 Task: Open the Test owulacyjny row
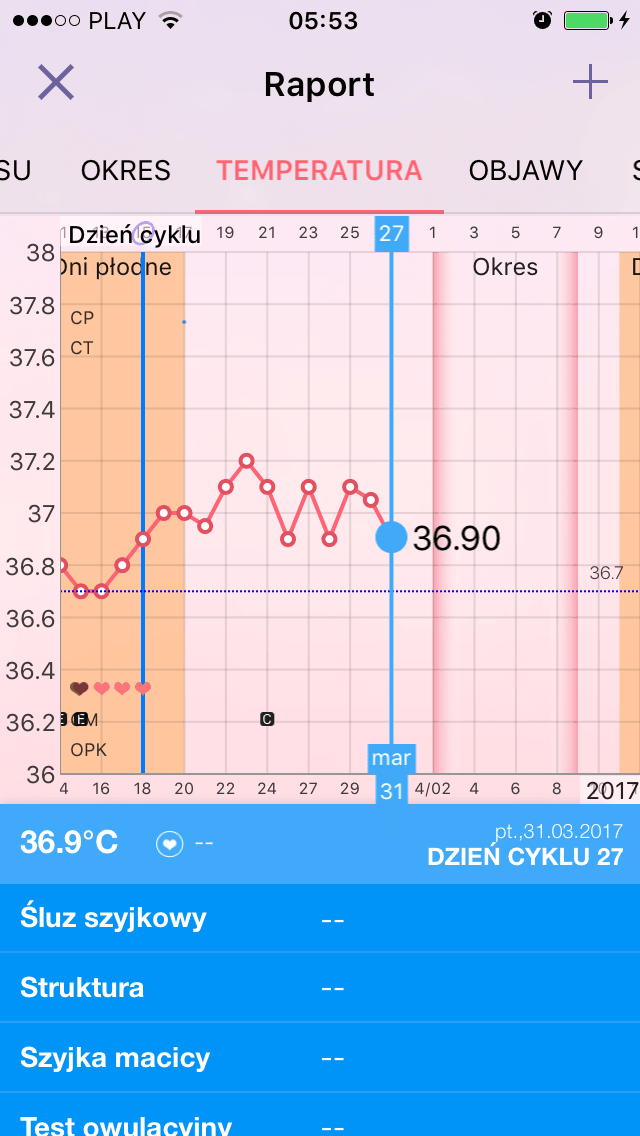point(320,1122)
